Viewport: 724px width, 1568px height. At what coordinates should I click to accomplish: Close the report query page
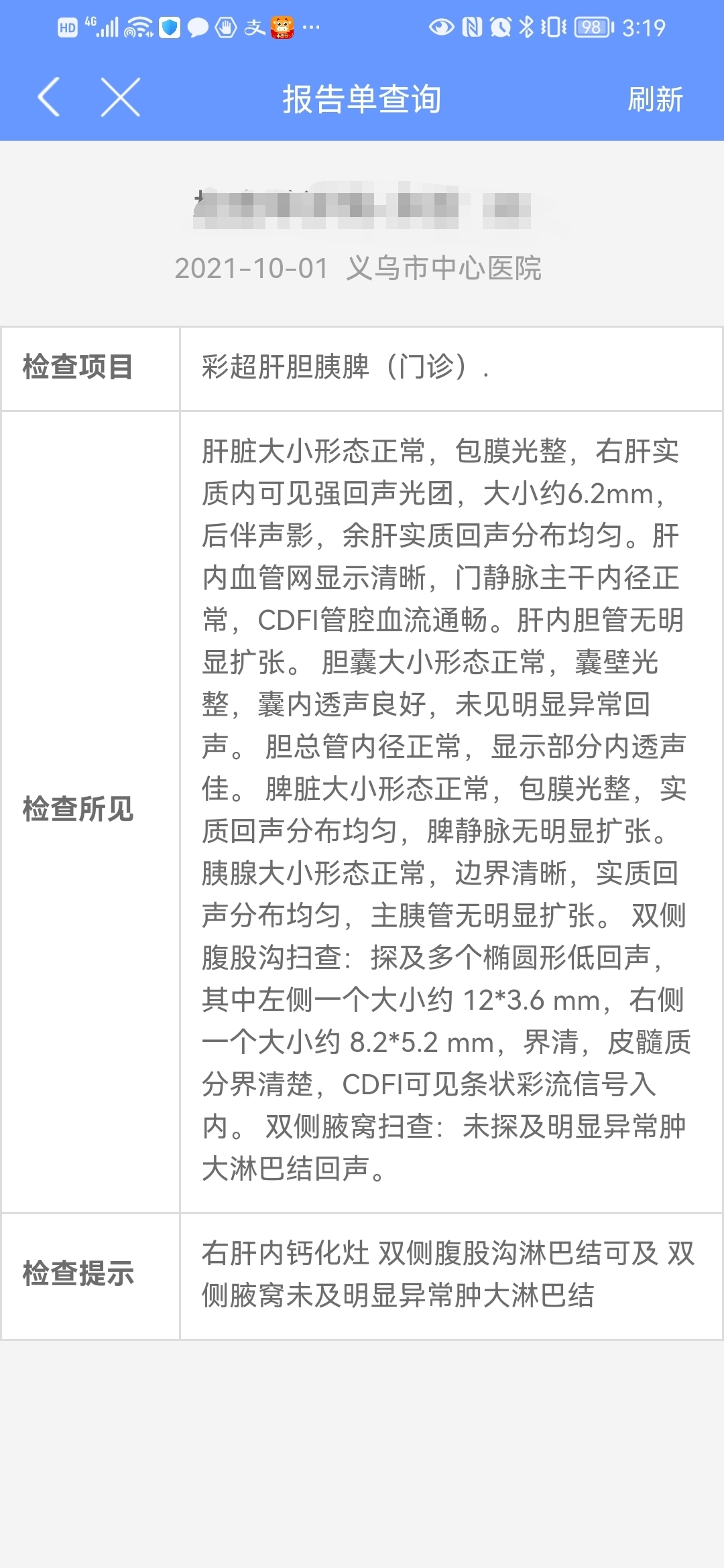[121, 97]
